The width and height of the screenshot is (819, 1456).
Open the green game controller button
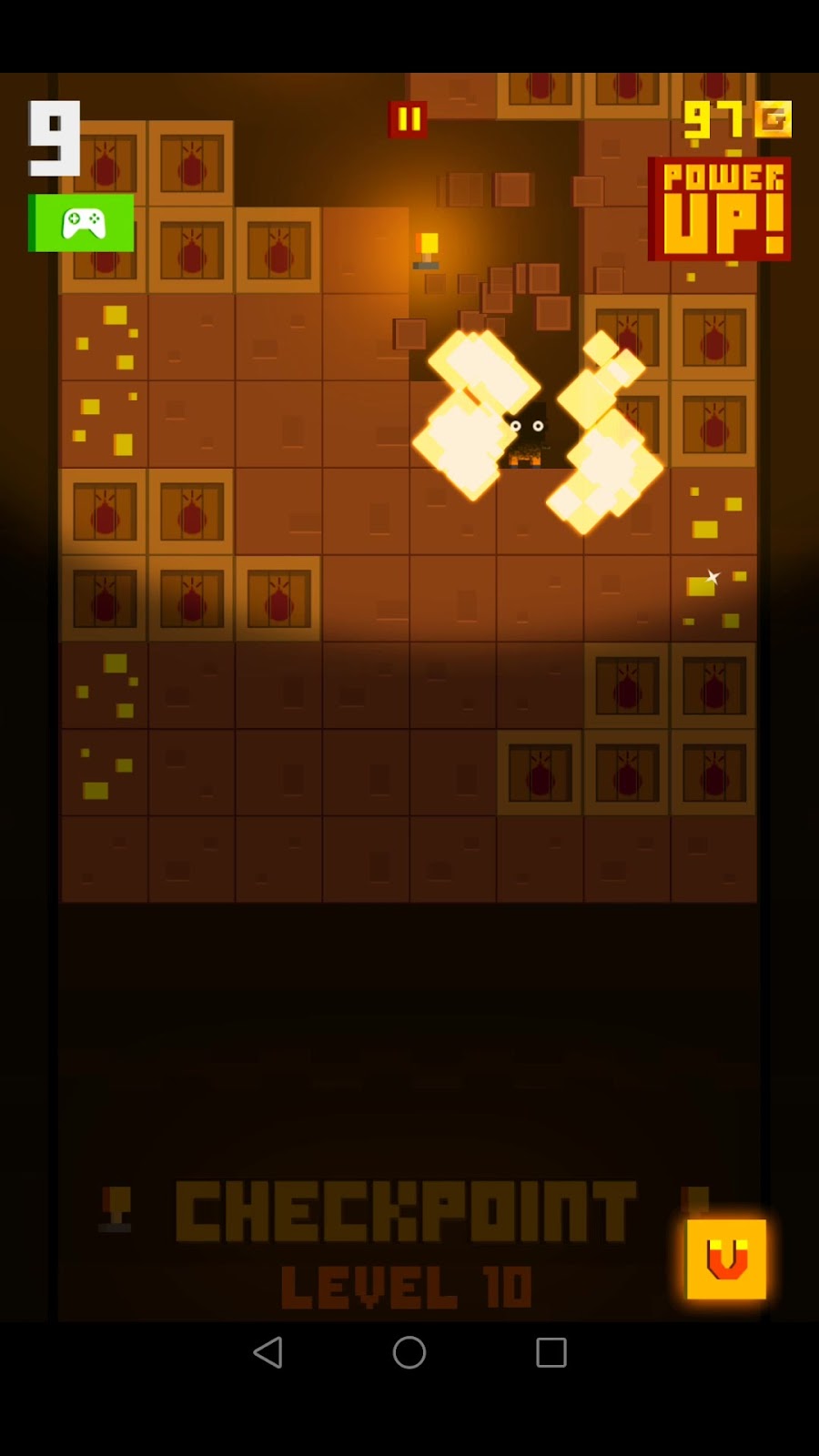(x=82, y=223)
